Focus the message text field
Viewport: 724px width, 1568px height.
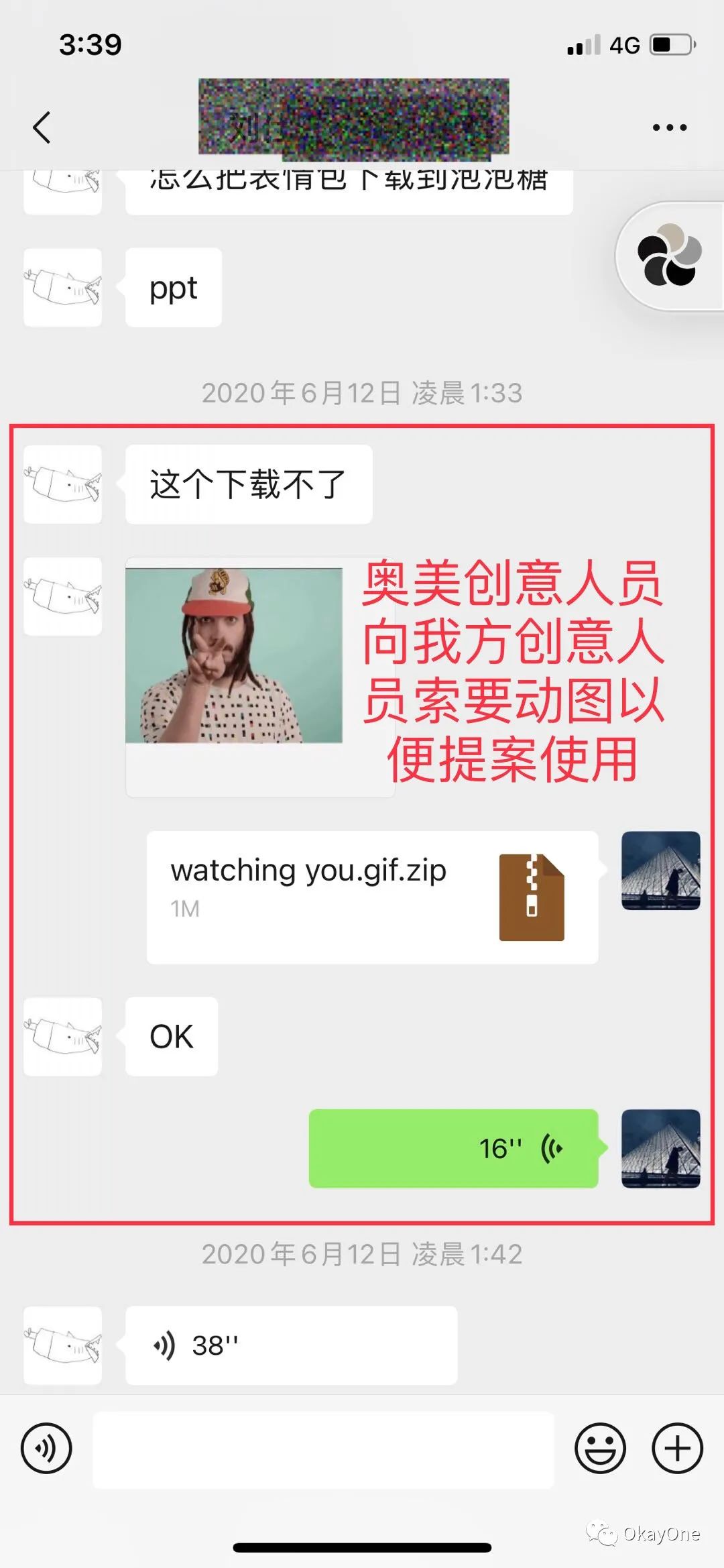(x=323, y=1449)
